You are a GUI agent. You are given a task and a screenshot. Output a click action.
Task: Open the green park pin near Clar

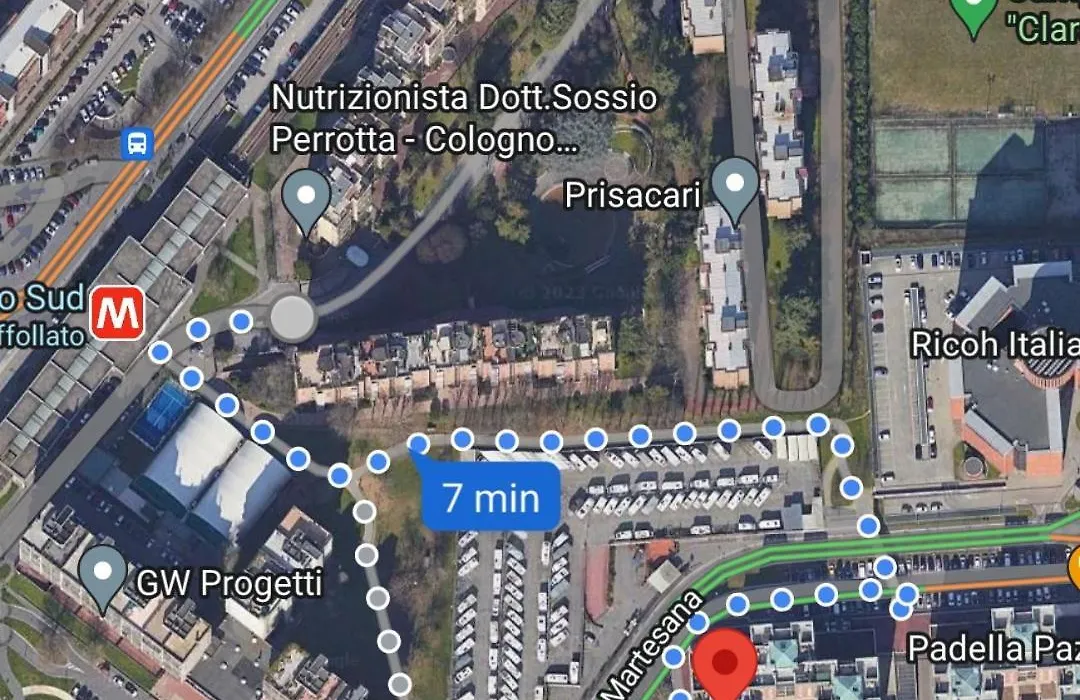pos(975,14)
